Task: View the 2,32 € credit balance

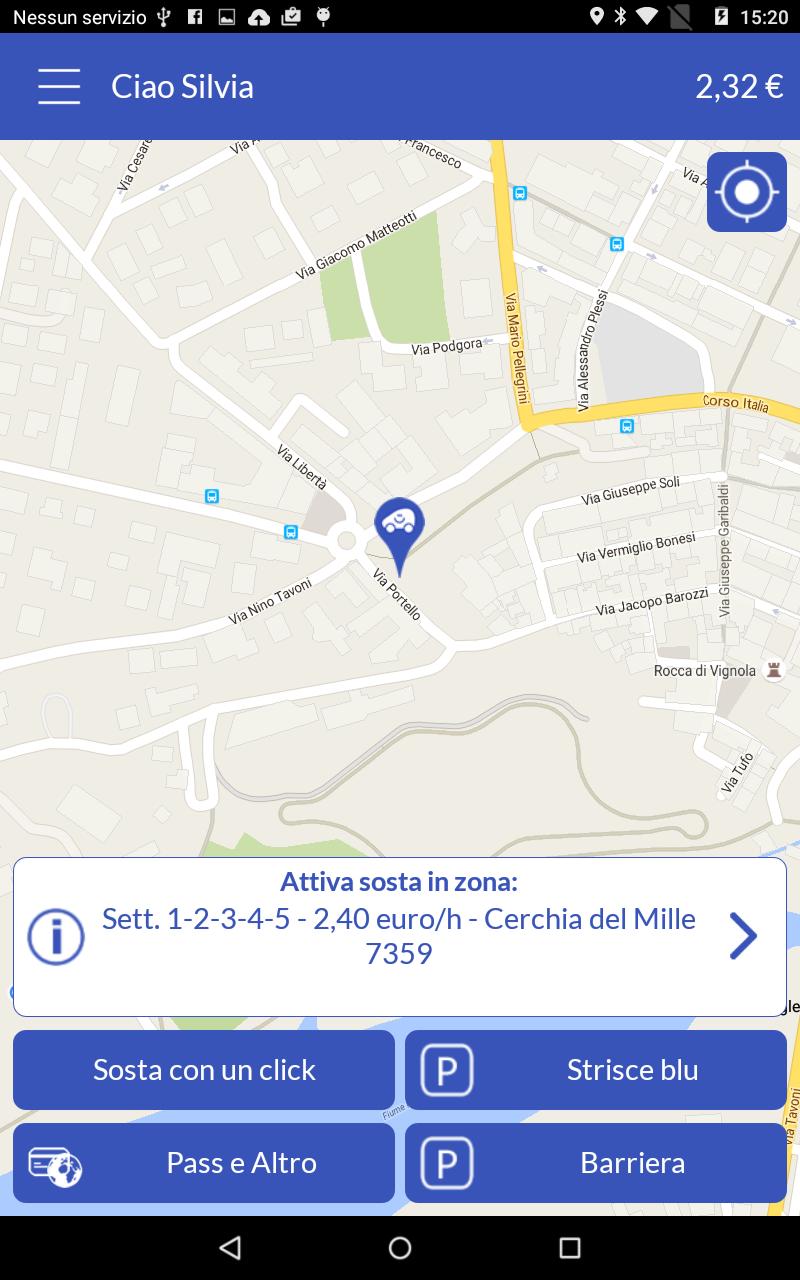Action: (x=738, y=87)
